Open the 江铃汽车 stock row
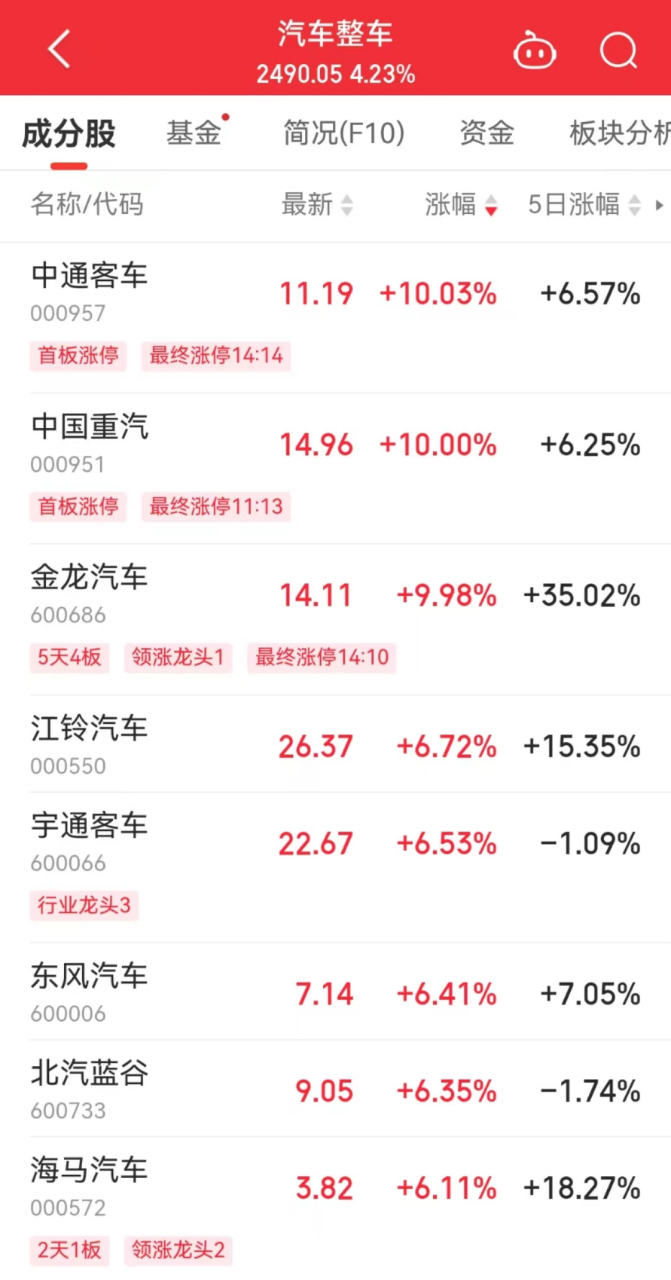The image size is (671, 1280). (x=89, y=729)
